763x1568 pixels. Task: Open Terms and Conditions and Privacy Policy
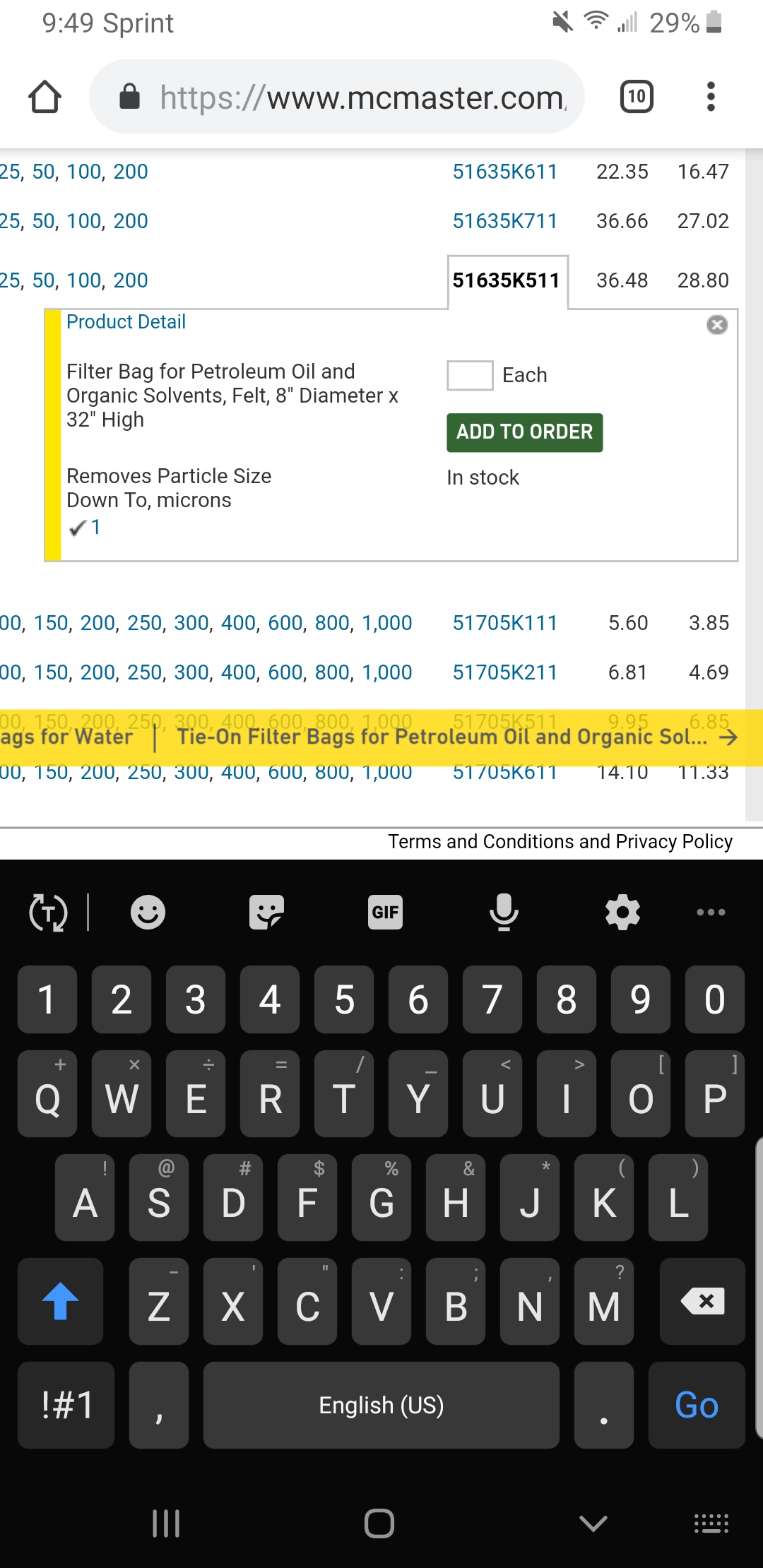tap(560, 841)
